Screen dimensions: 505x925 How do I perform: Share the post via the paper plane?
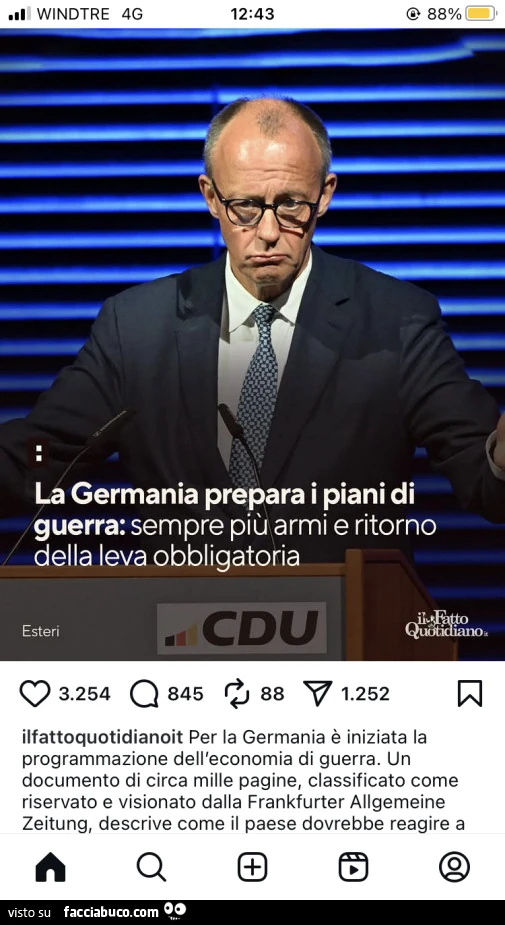[x=318, y=694]
